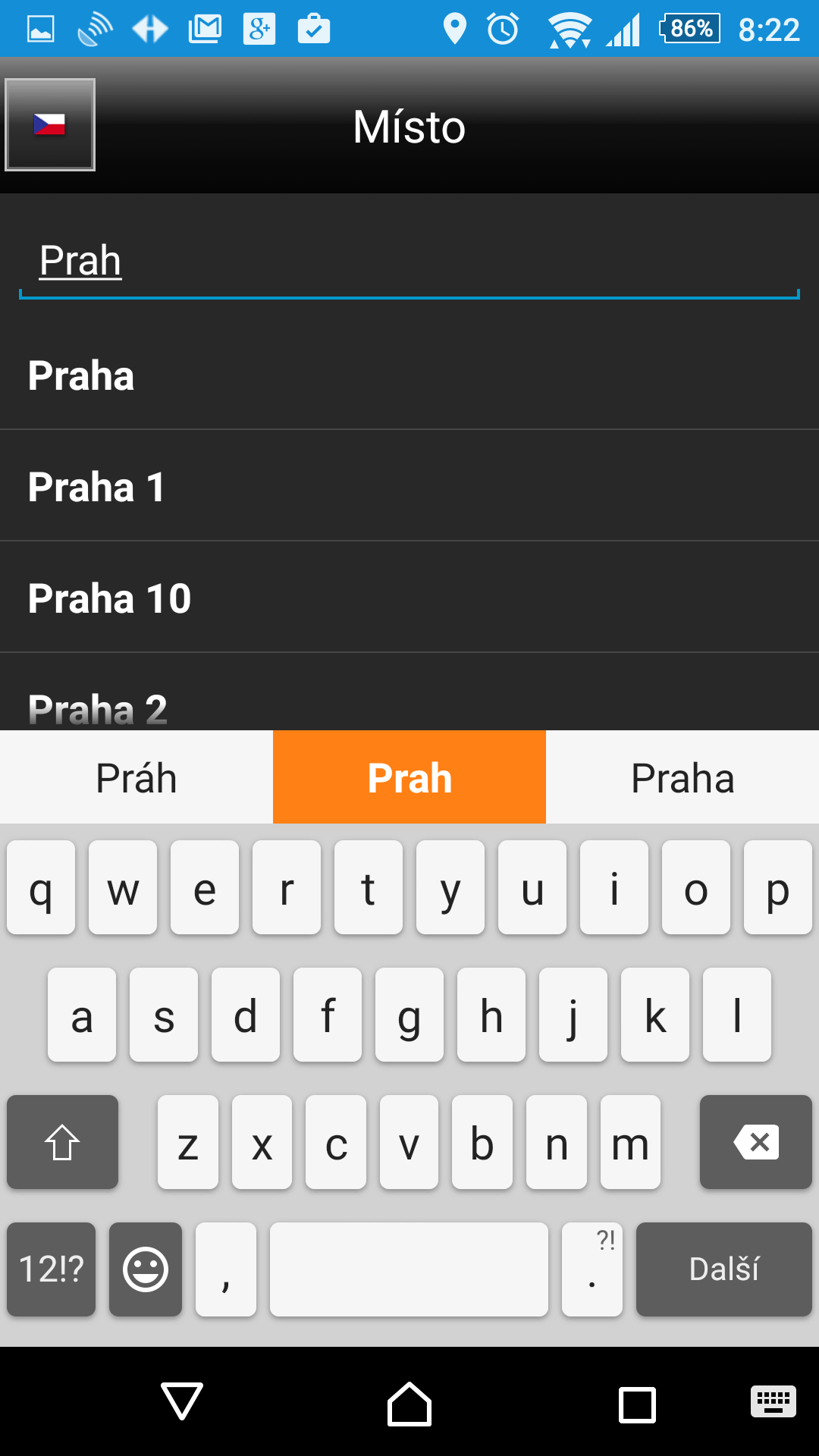
Task: Focus the place text field containing Prah
Action: click(409, 262)
